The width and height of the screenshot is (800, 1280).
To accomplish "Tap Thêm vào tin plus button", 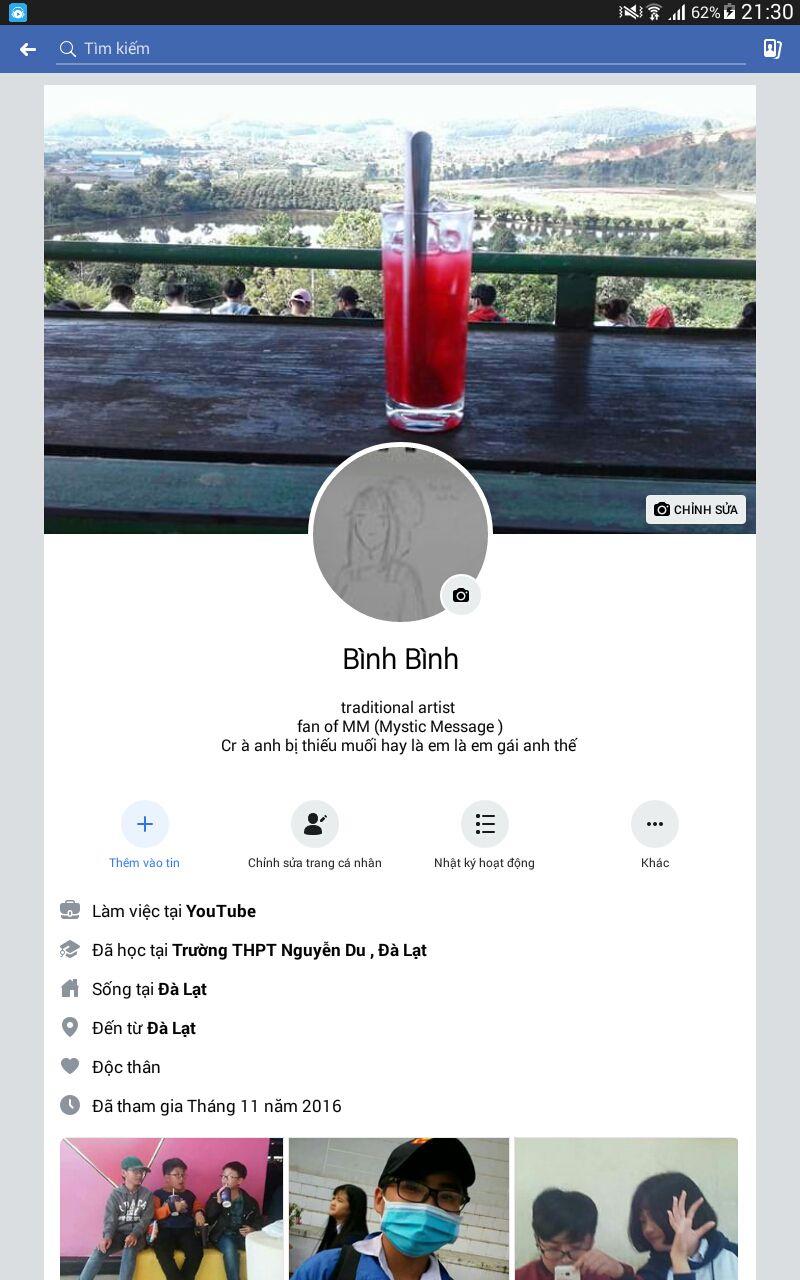I will pyautogui.click(x=145, y=825).
